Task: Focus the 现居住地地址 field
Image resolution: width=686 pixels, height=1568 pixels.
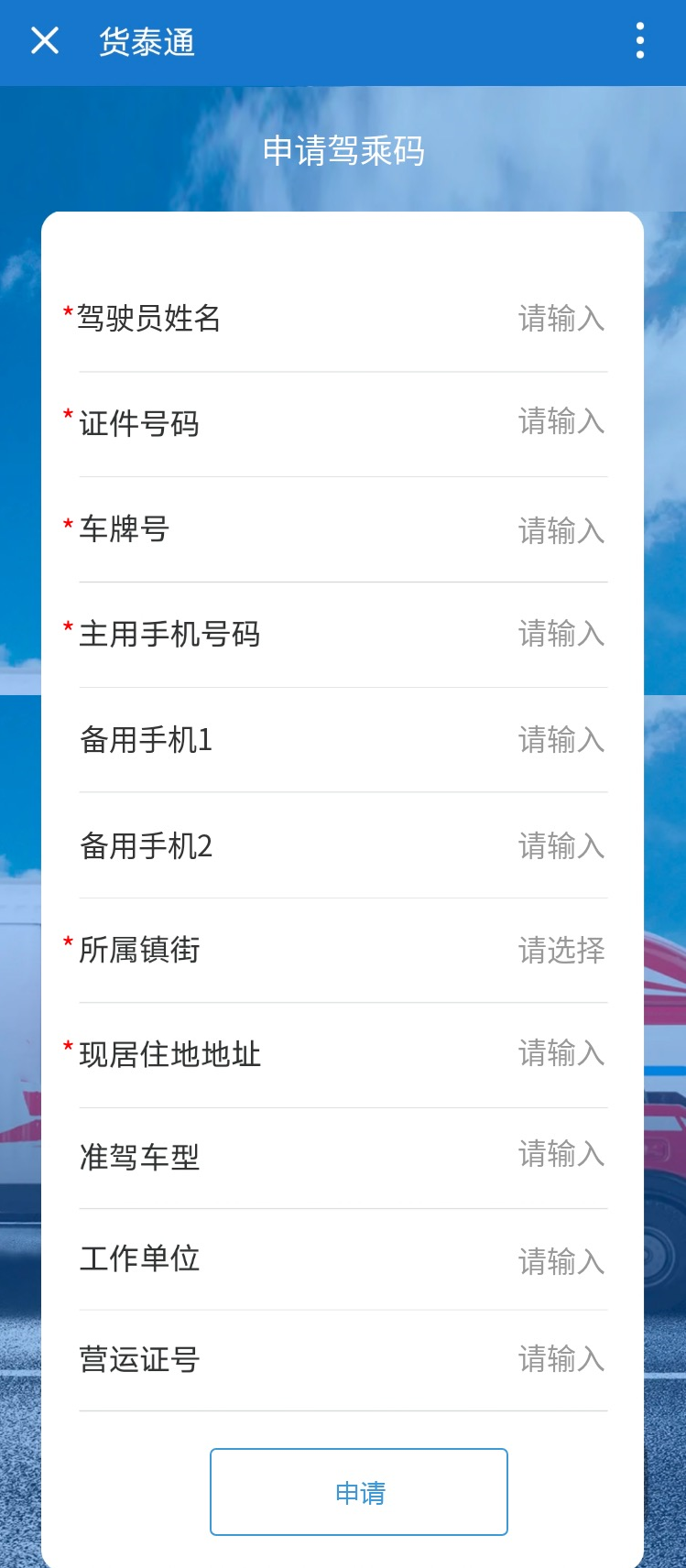Action: point(559,1054)
